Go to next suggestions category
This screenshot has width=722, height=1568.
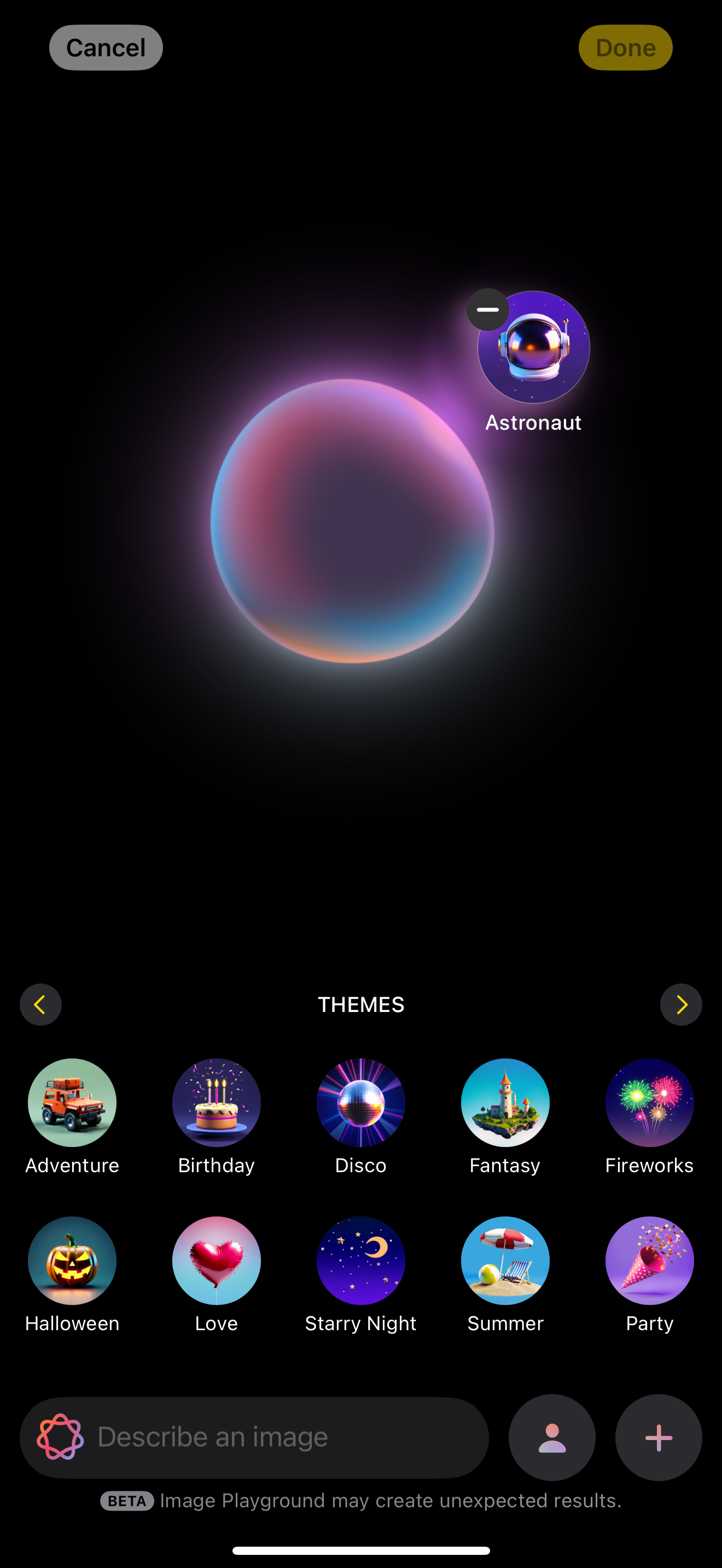680,1004
